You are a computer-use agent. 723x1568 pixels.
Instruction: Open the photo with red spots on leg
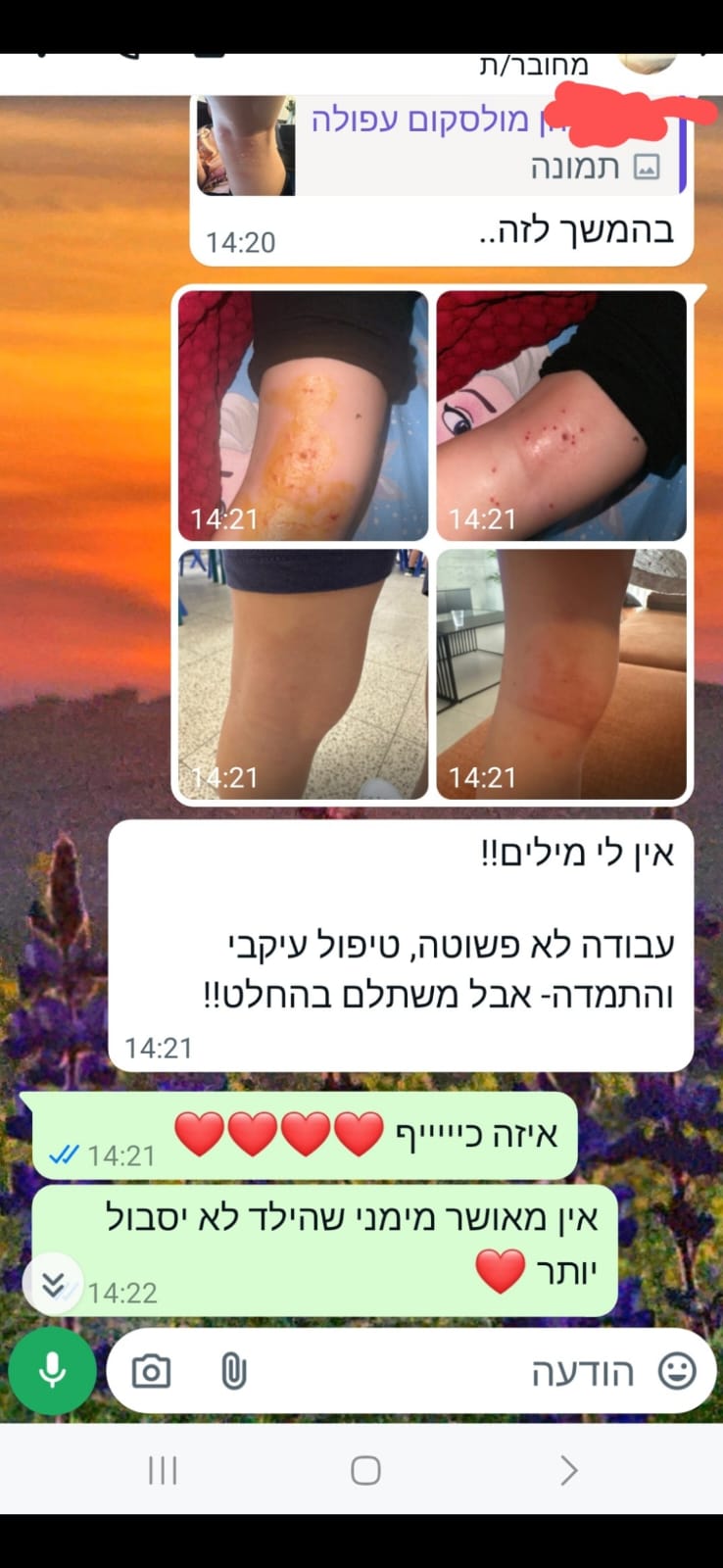point(561,416)
